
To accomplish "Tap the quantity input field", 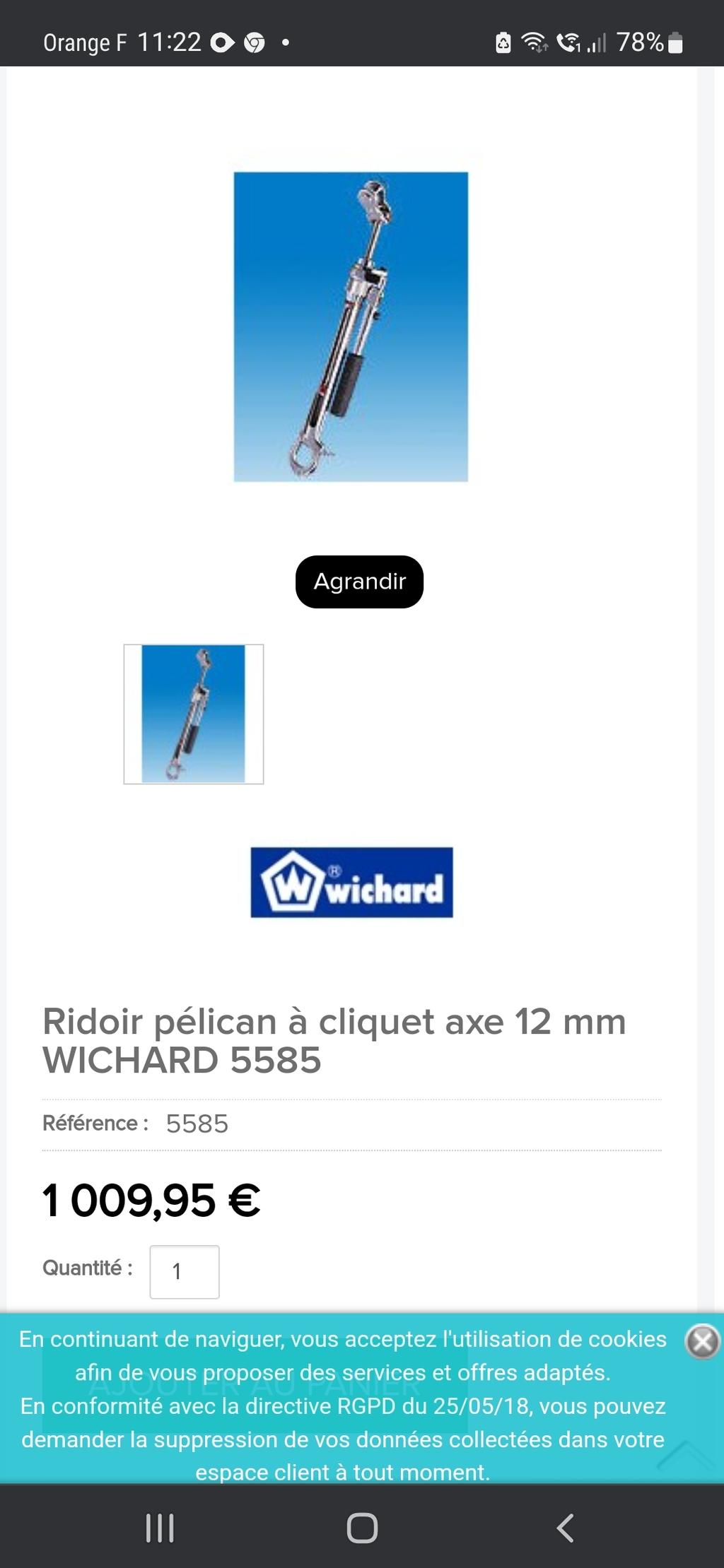I will 185,1272.
